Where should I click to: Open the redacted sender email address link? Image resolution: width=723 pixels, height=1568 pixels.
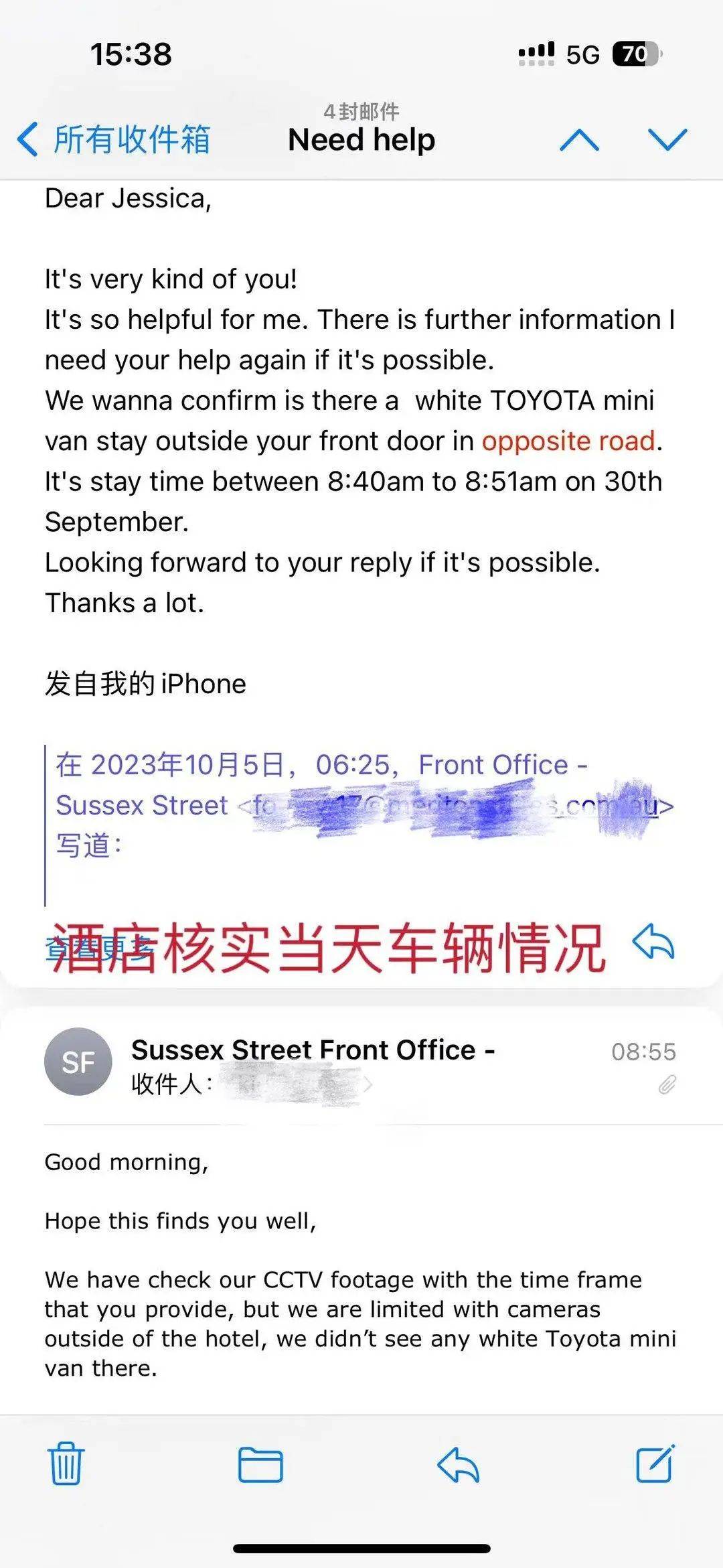click(x=455, y=806)
